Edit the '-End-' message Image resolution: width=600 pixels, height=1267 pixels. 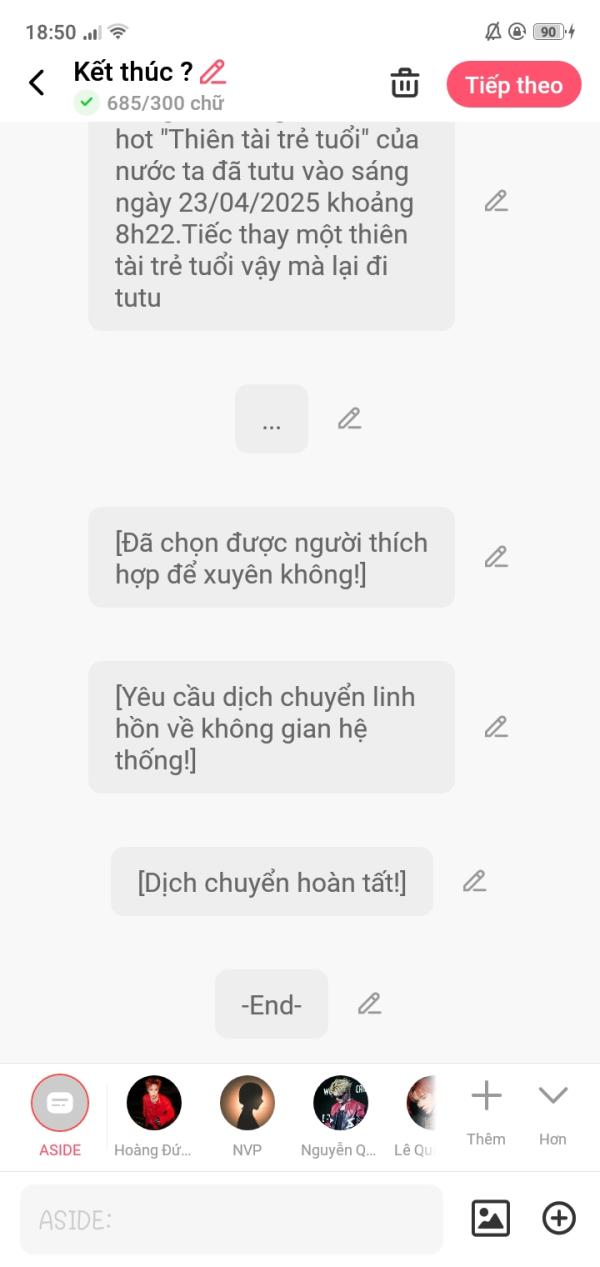[x=370, y=1003]
